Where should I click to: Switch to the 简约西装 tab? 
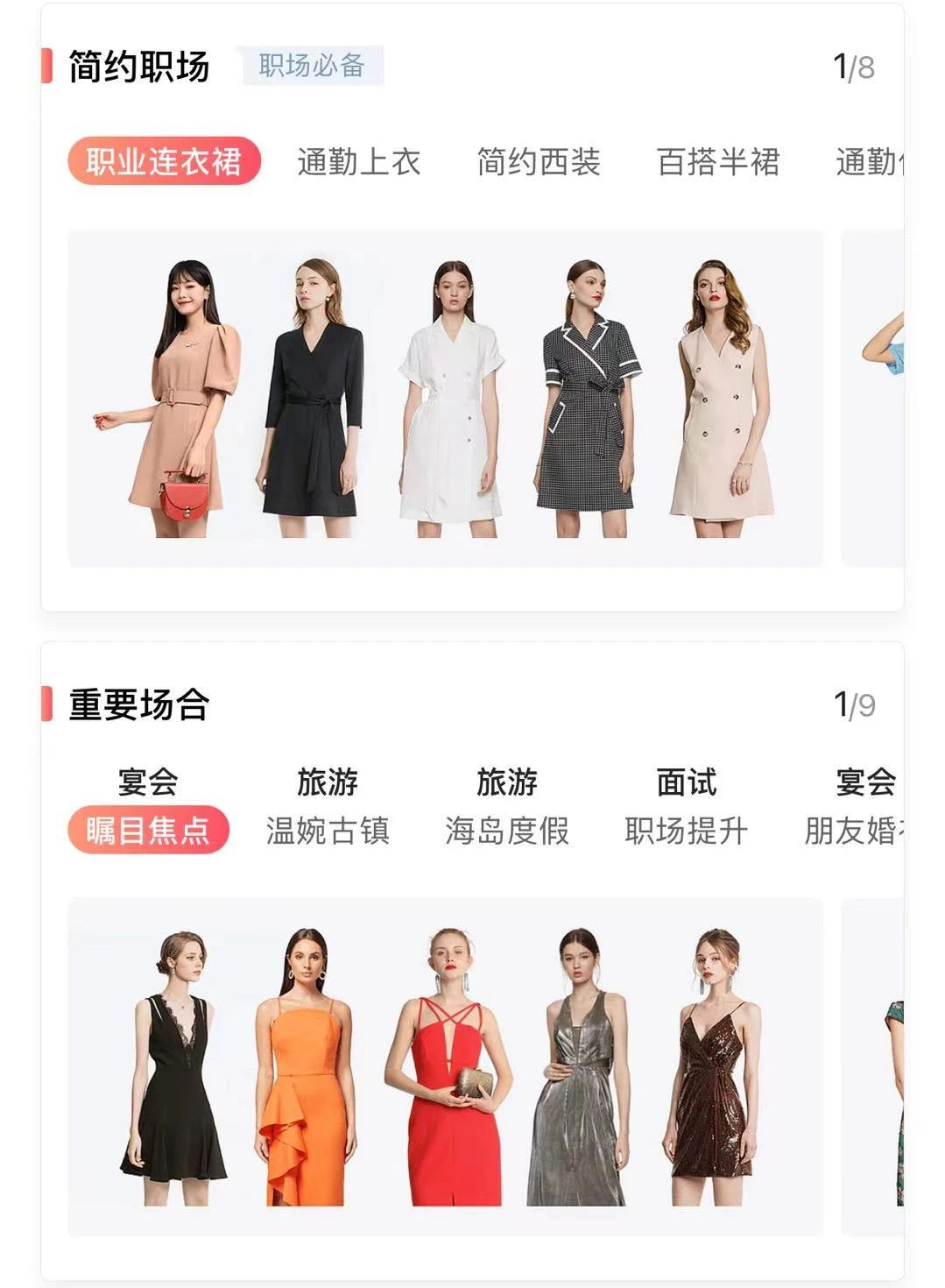click(x=538, y=162)
